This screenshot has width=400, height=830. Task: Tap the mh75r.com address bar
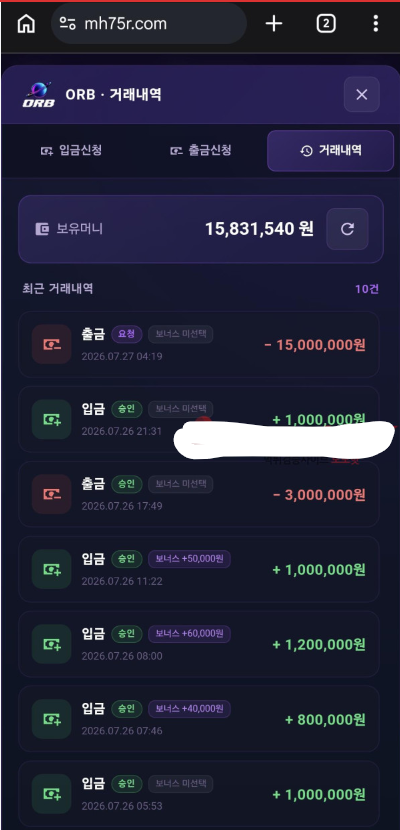(x=149, y=24)
